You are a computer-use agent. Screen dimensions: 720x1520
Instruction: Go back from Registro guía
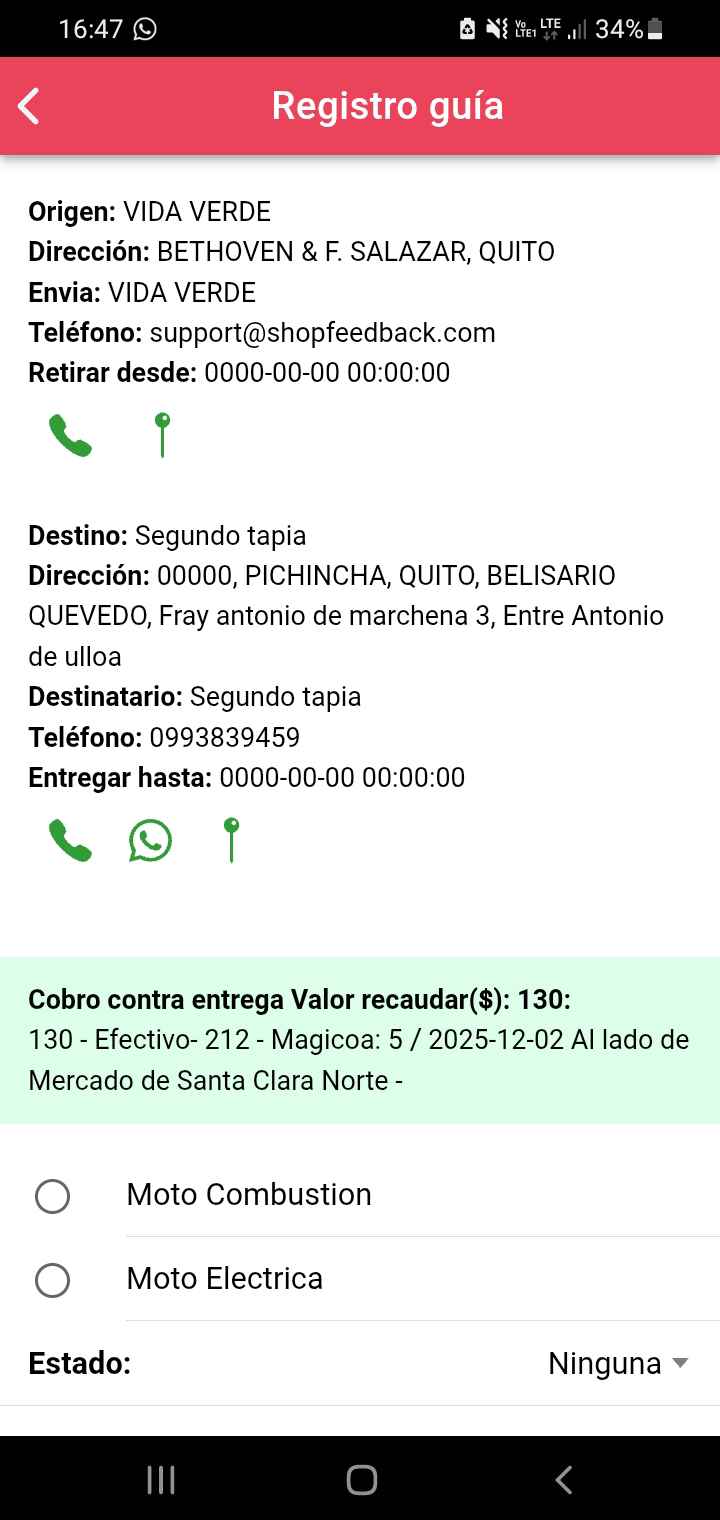click(30, 106)
